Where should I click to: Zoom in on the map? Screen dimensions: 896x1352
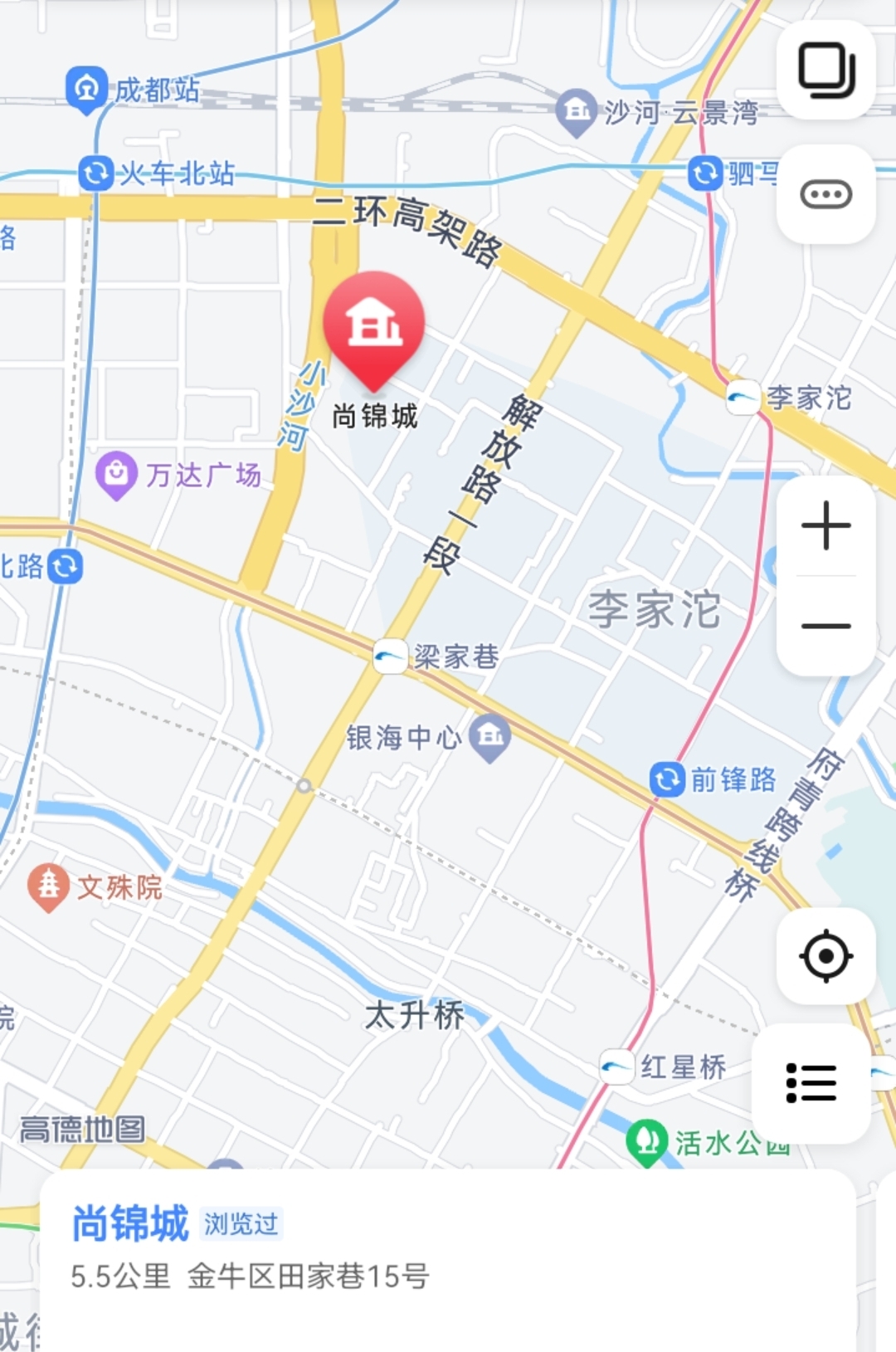pos(826,525)
